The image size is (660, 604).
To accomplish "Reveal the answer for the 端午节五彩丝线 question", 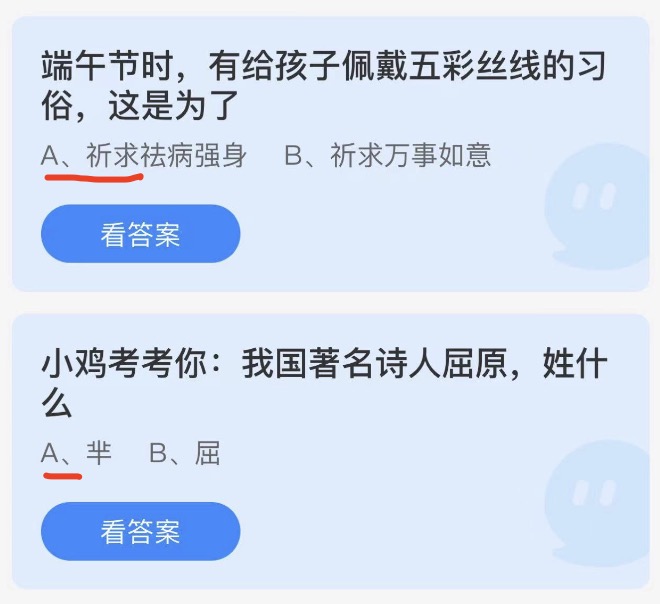I will 140,234.
